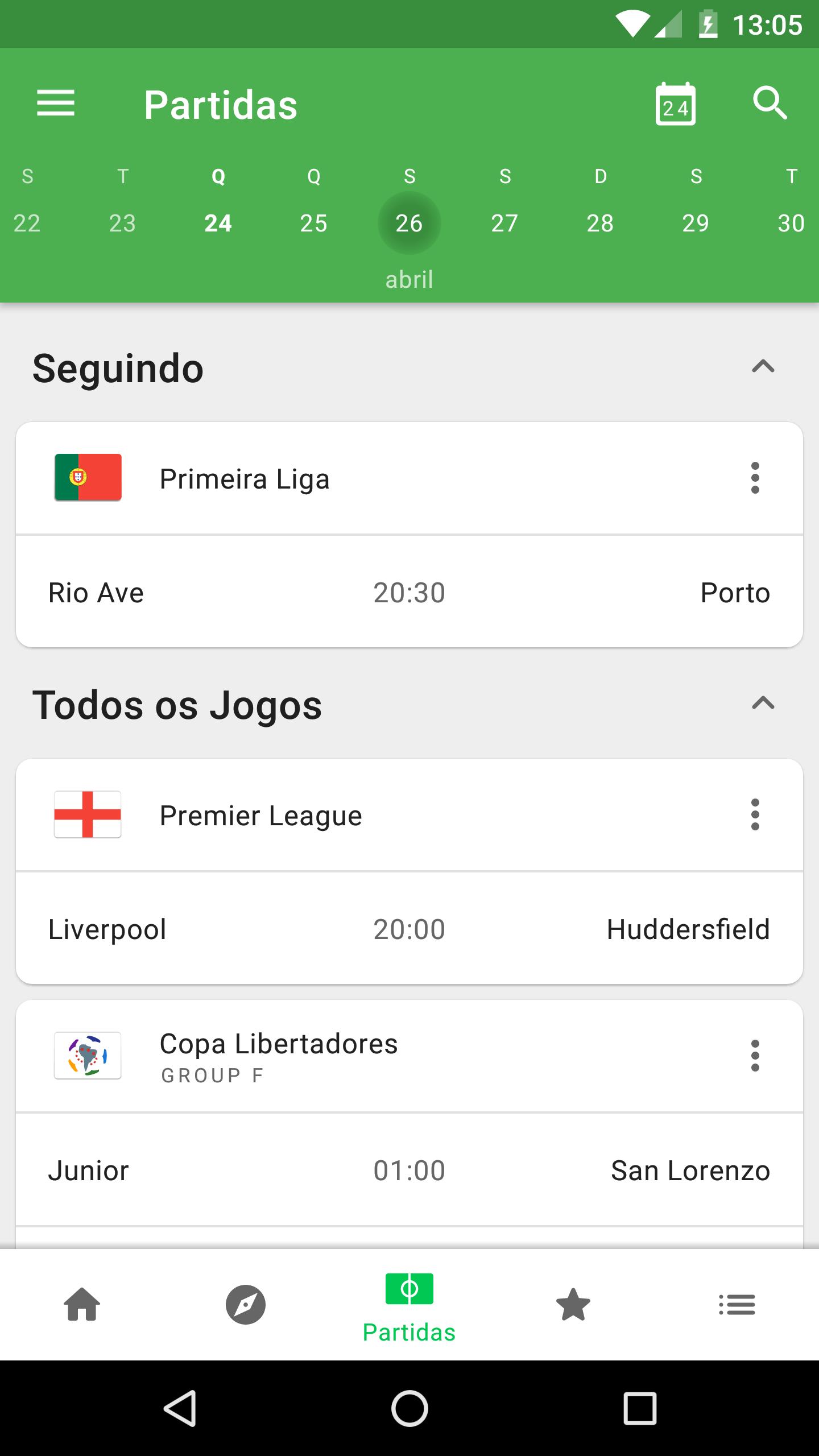The image size is (819, 1456).
Task: Open the list tab in bottom navigation
Action: tap(737, 1305)
